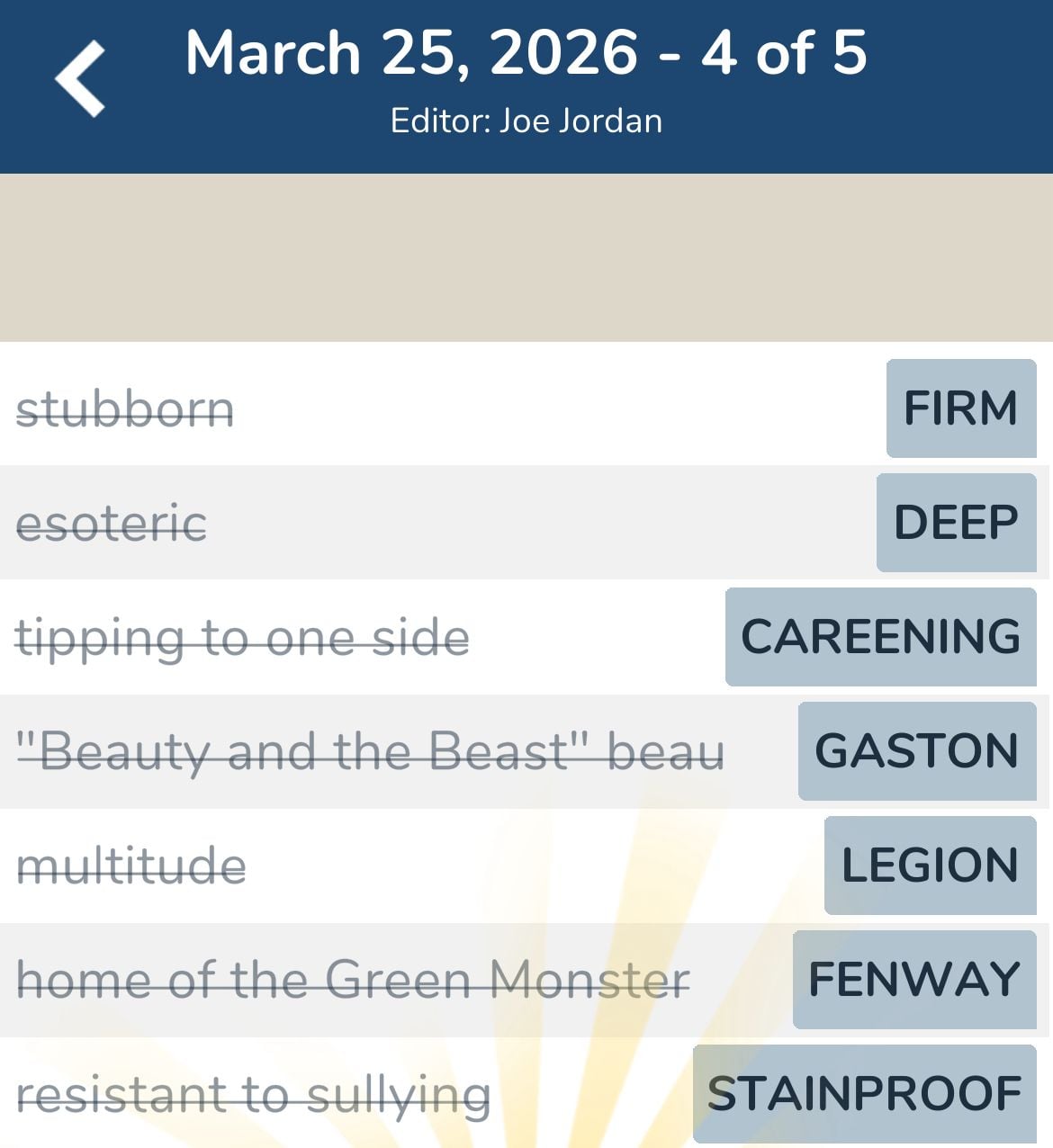The height and width of the screenshot is (1148, 1053).
Task: Select the "Beauty and the Beast beau" clue
Action: point(371,751)
